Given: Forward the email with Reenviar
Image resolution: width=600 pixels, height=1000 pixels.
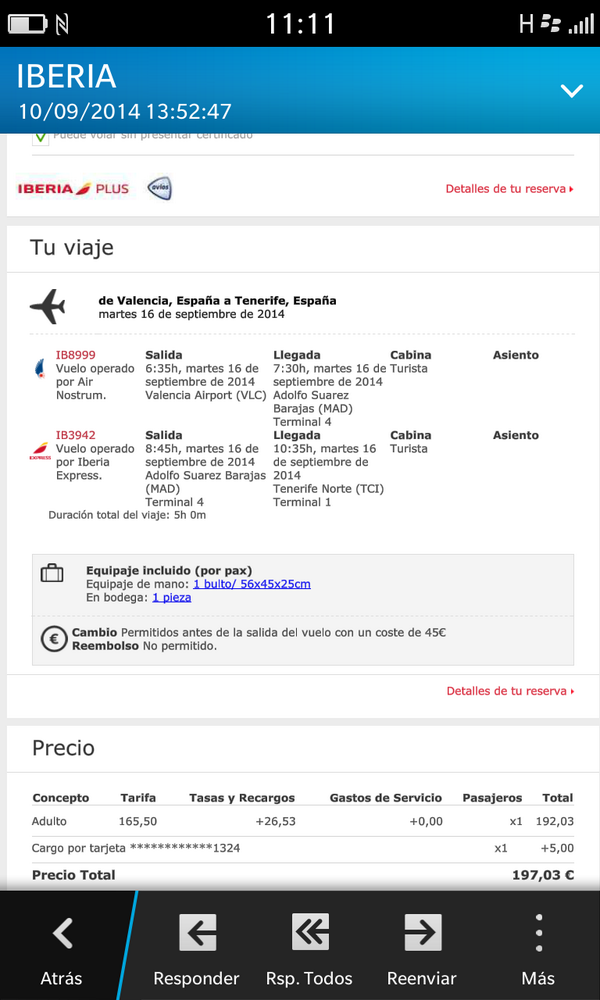Looking at the screenshot, I should click(x=421, y=948).
